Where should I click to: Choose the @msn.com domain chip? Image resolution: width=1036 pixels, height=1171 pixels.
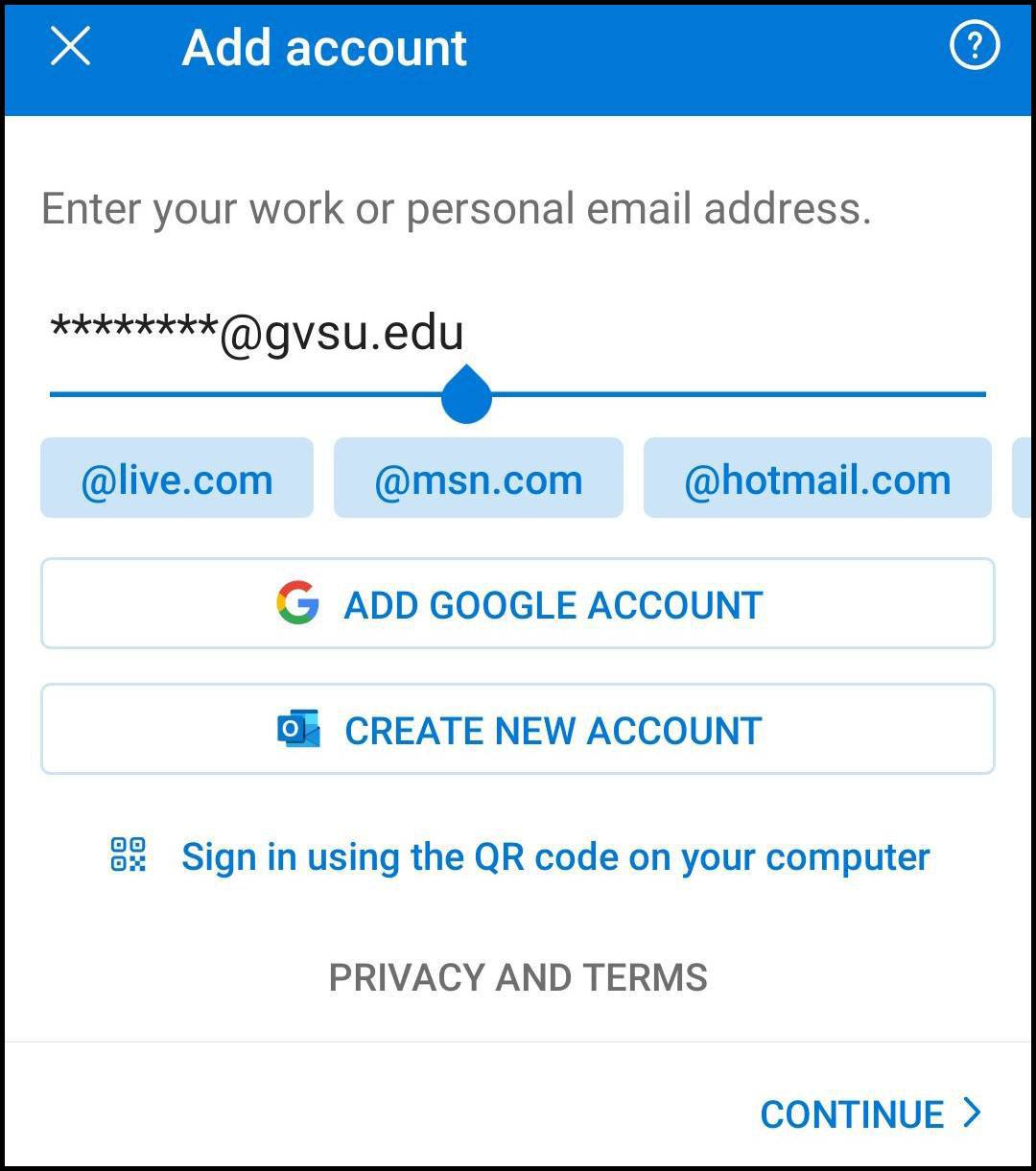[478, 480]
